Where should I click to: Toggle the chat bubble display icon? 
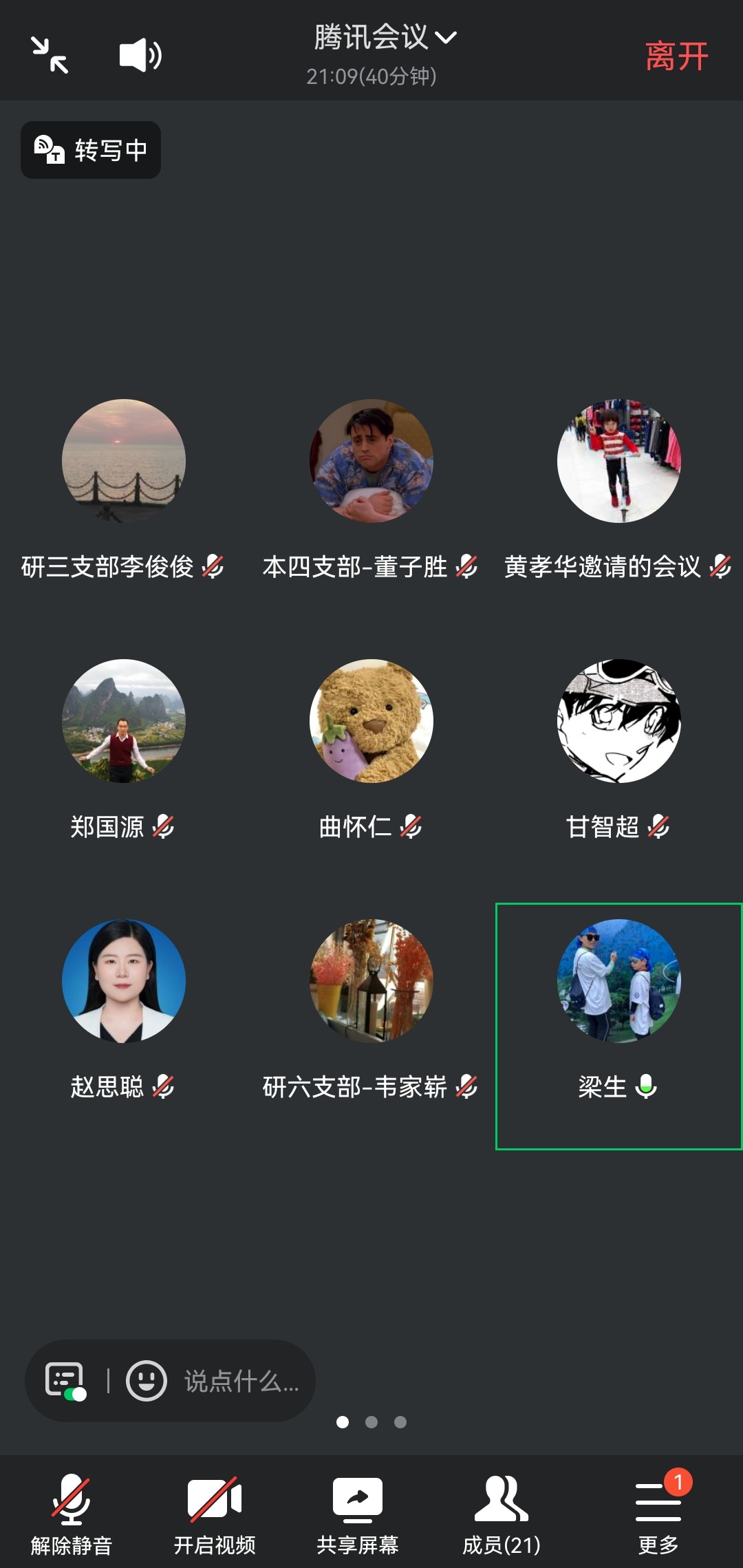coord(65,1381)
